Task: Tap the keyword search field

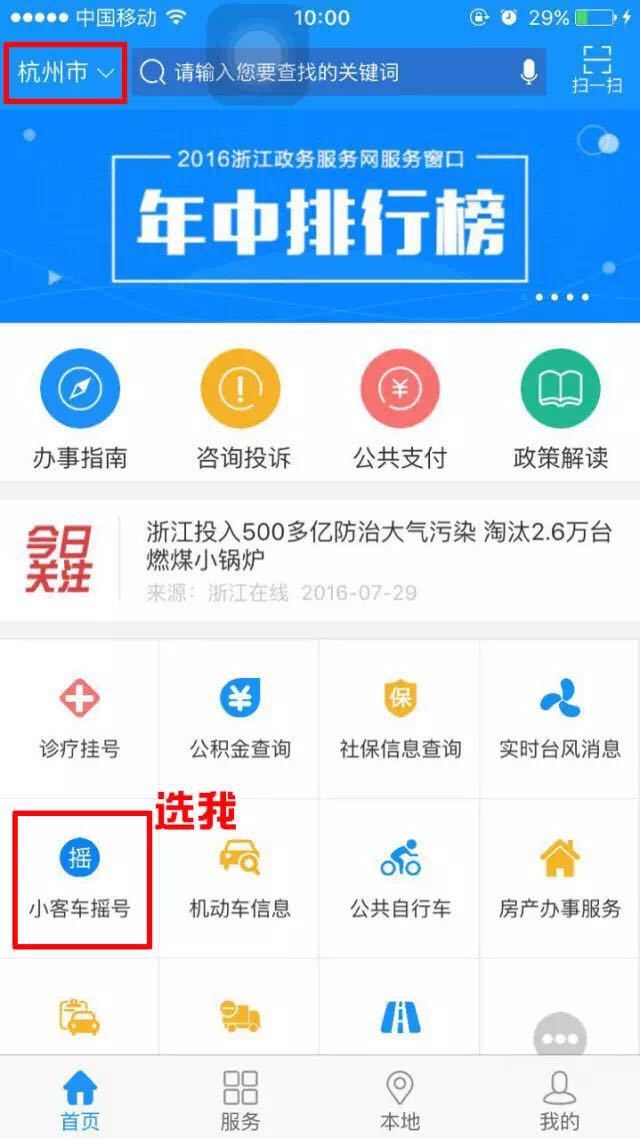Action: [330, 72]
